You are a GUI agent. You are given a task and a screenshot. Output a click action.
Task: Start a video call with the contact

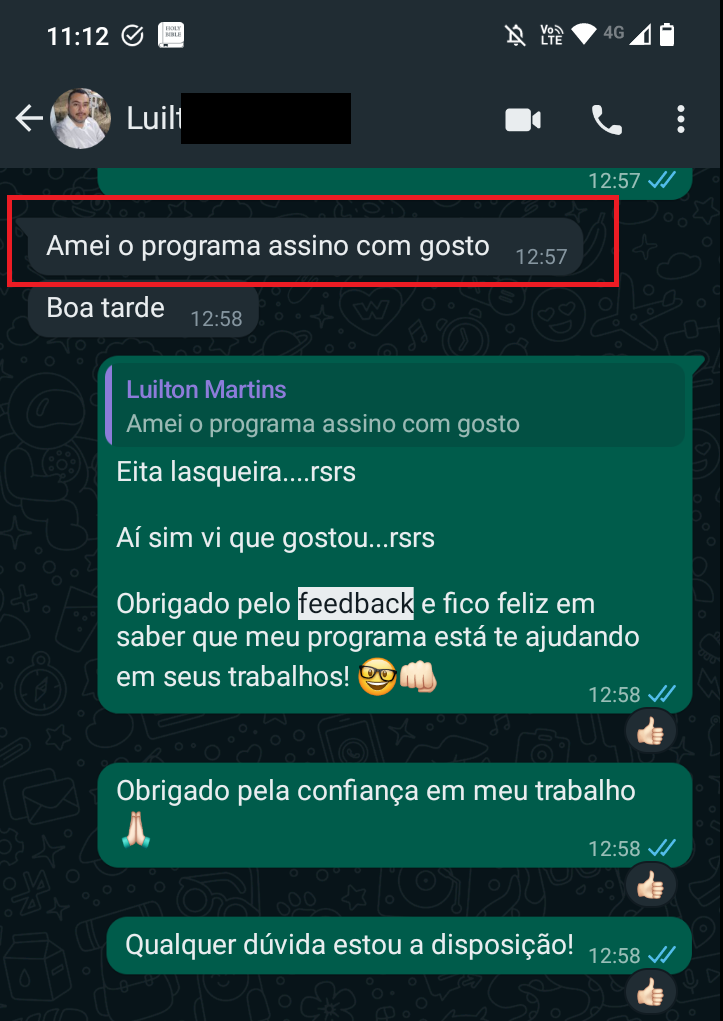[522, 121]
